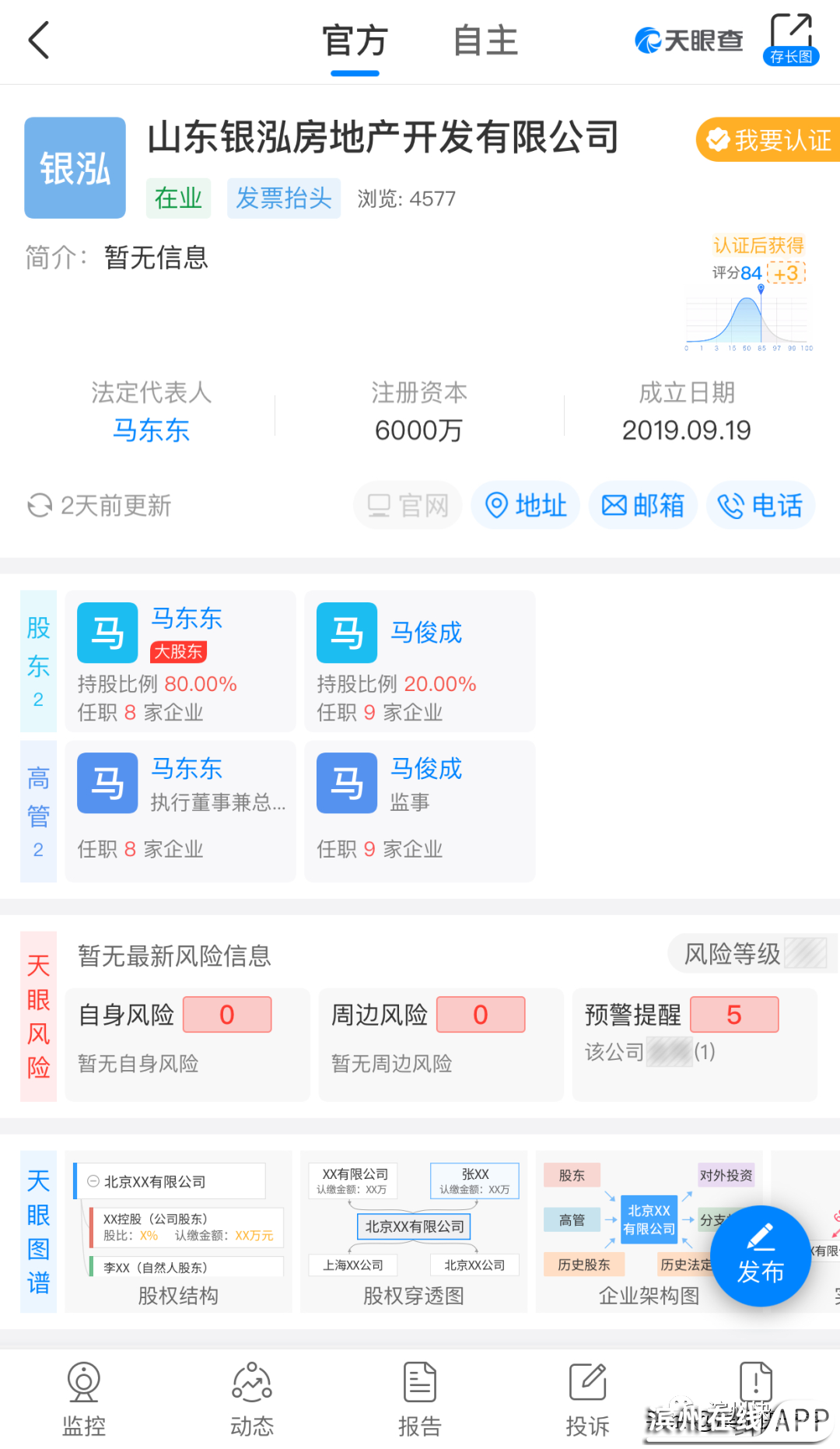Tap the 发布 floating button
This screenshot has height=1449, width=840.
[x=760, y=1255]
